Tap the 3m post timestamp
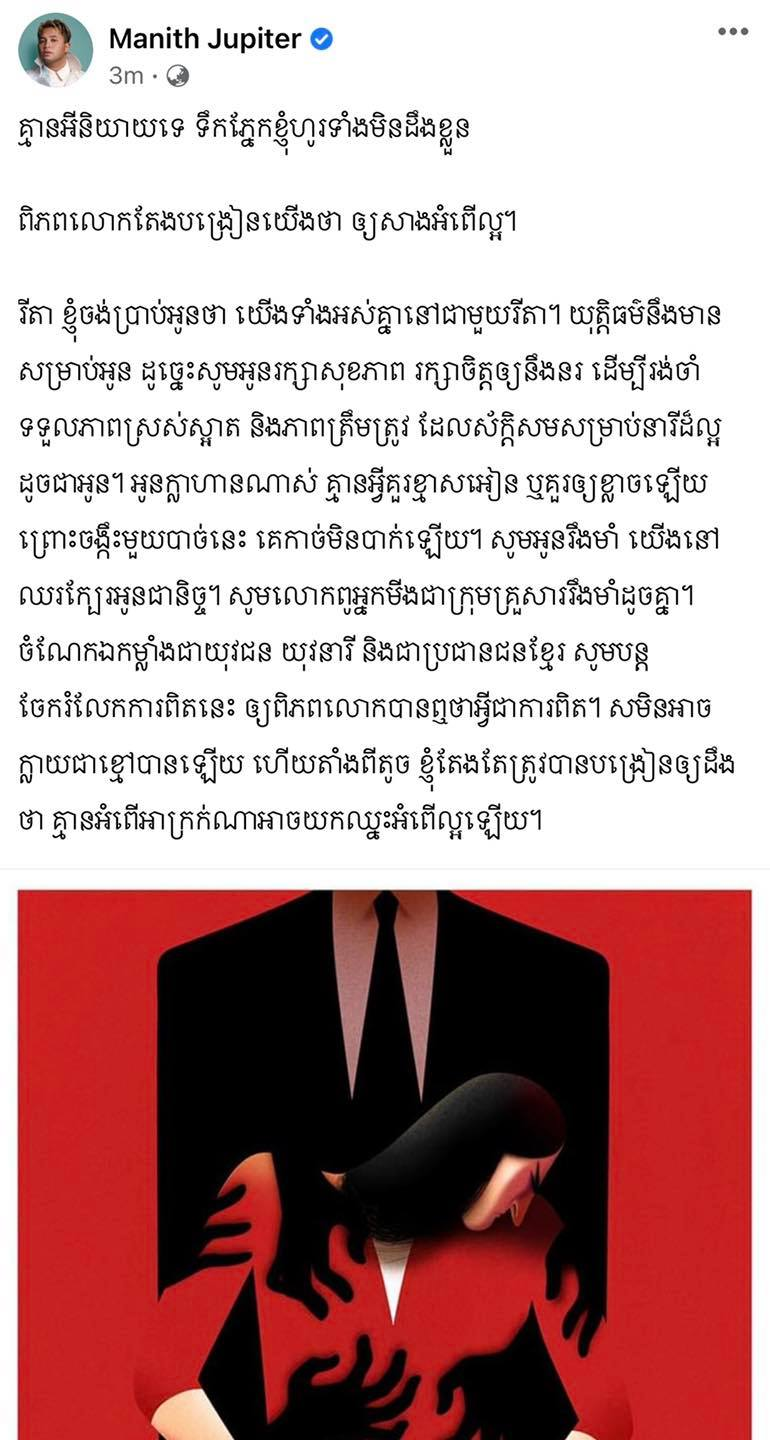 point(126,76)
